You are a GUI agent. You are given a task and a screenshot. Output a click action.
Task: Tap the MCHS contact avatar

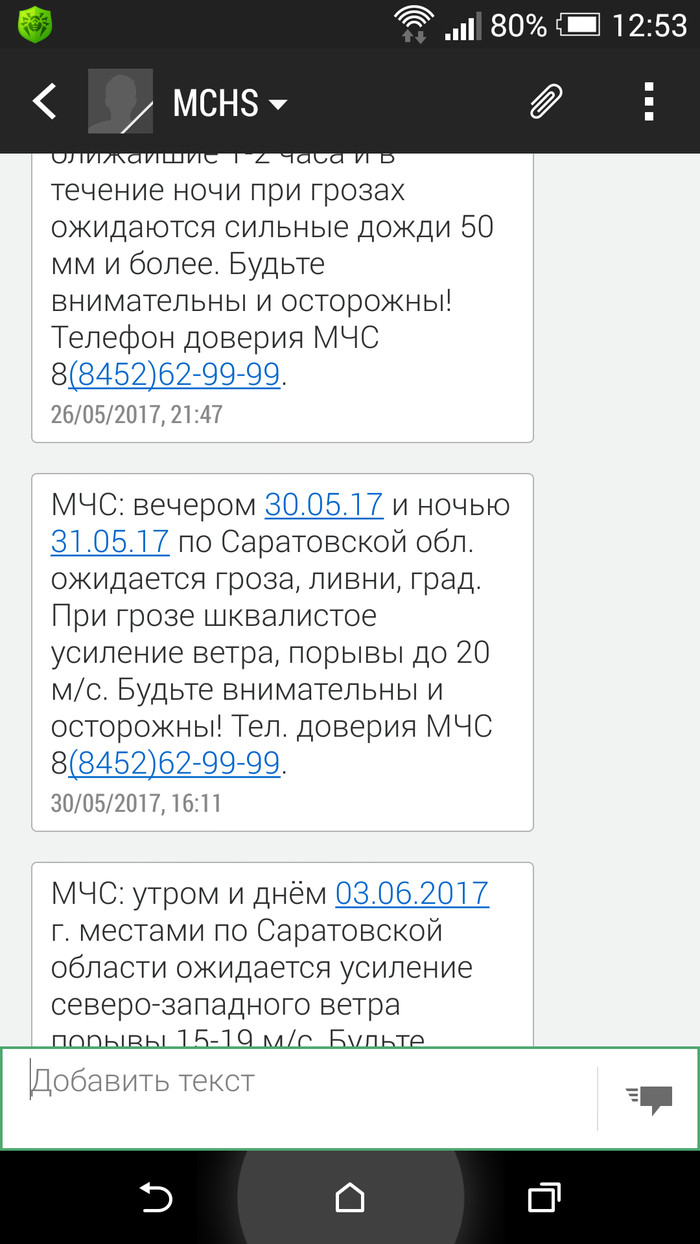[x=120, y=102]
